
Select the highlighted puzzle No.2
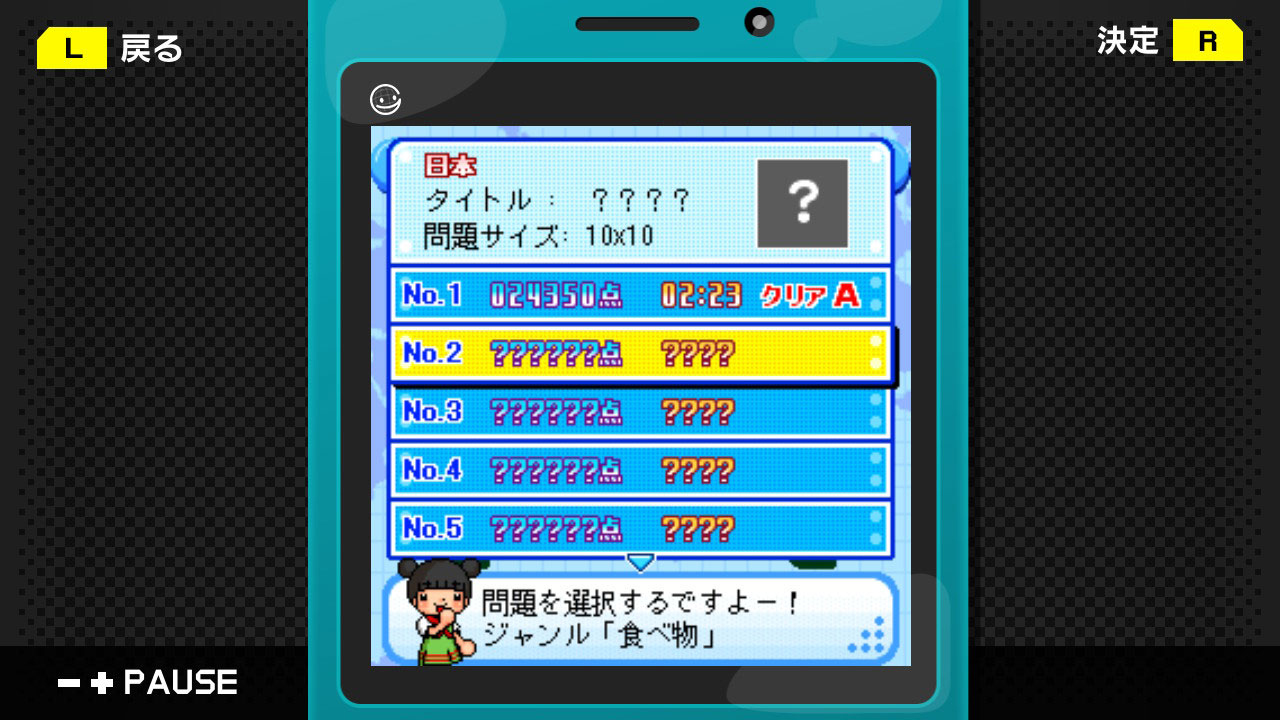point(640,353)
